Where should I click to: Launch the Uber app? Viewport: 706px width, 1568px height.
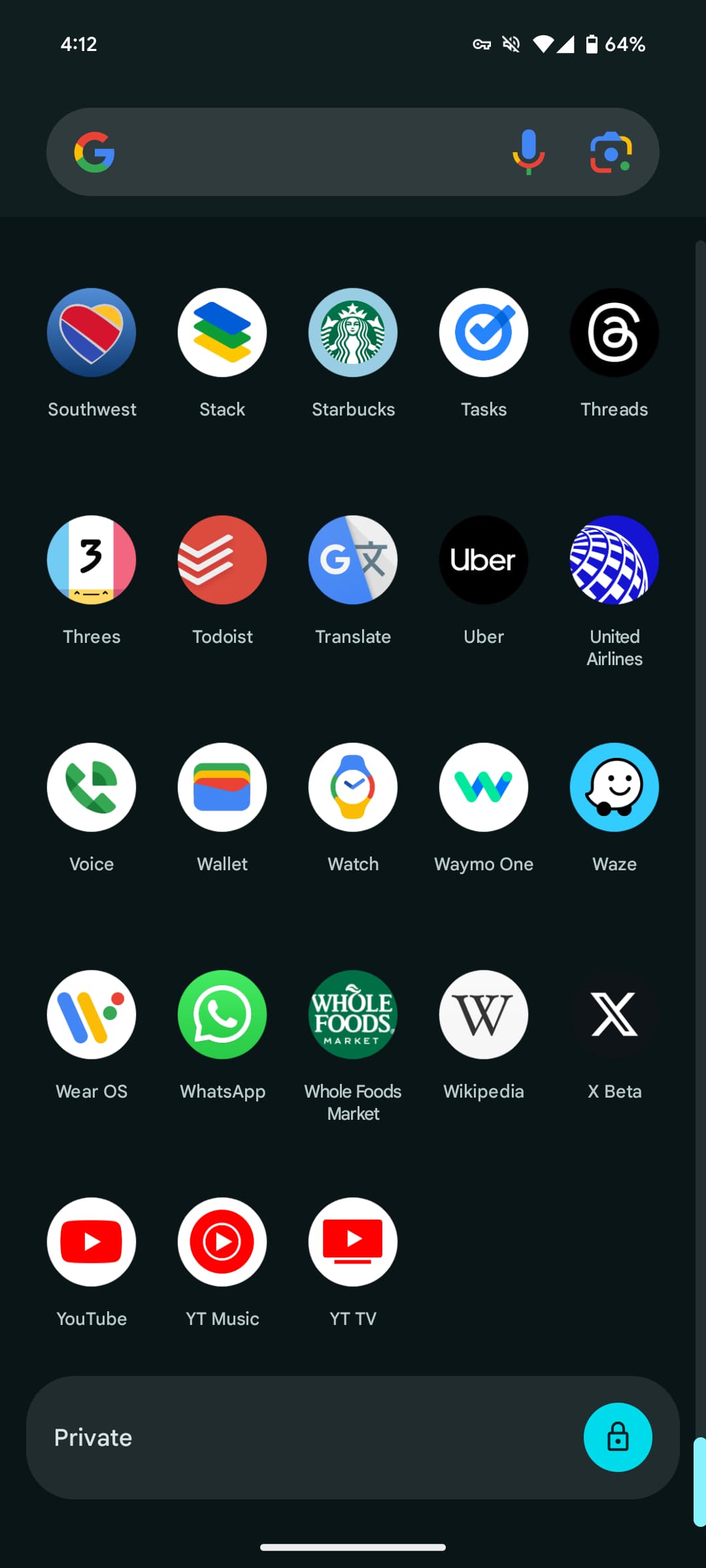pos(484,560)
